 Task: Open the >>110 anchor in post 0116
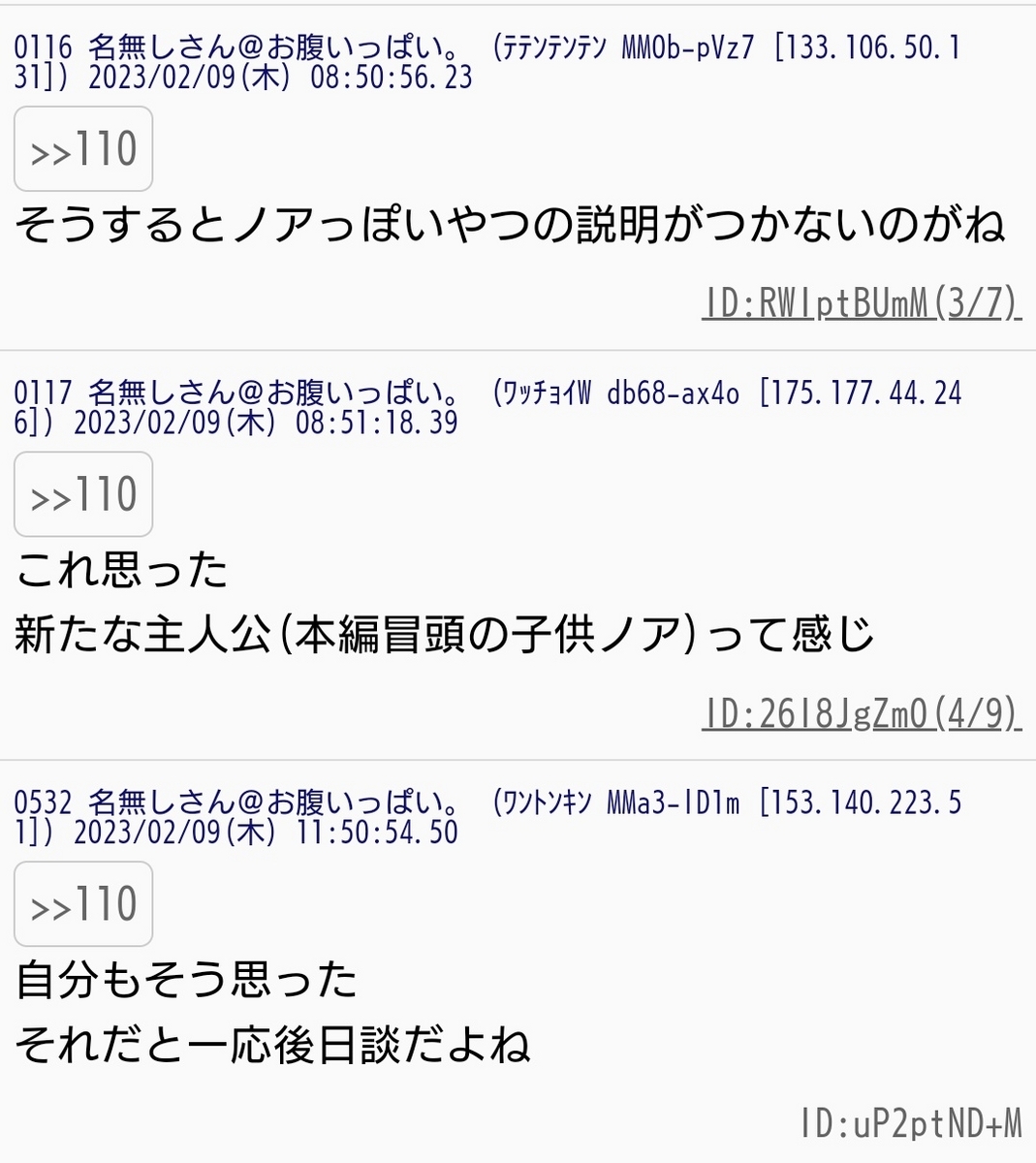pyautogui.click(x=83, y=149)
